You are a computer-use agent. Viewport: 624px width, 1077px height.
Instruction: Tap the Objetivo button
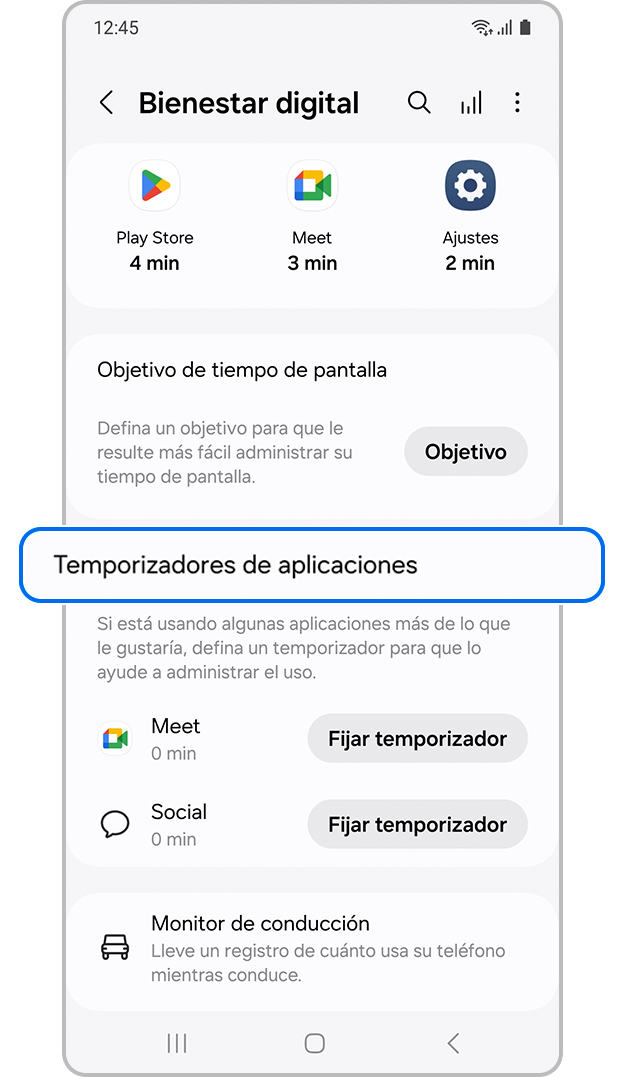[465, 452]
